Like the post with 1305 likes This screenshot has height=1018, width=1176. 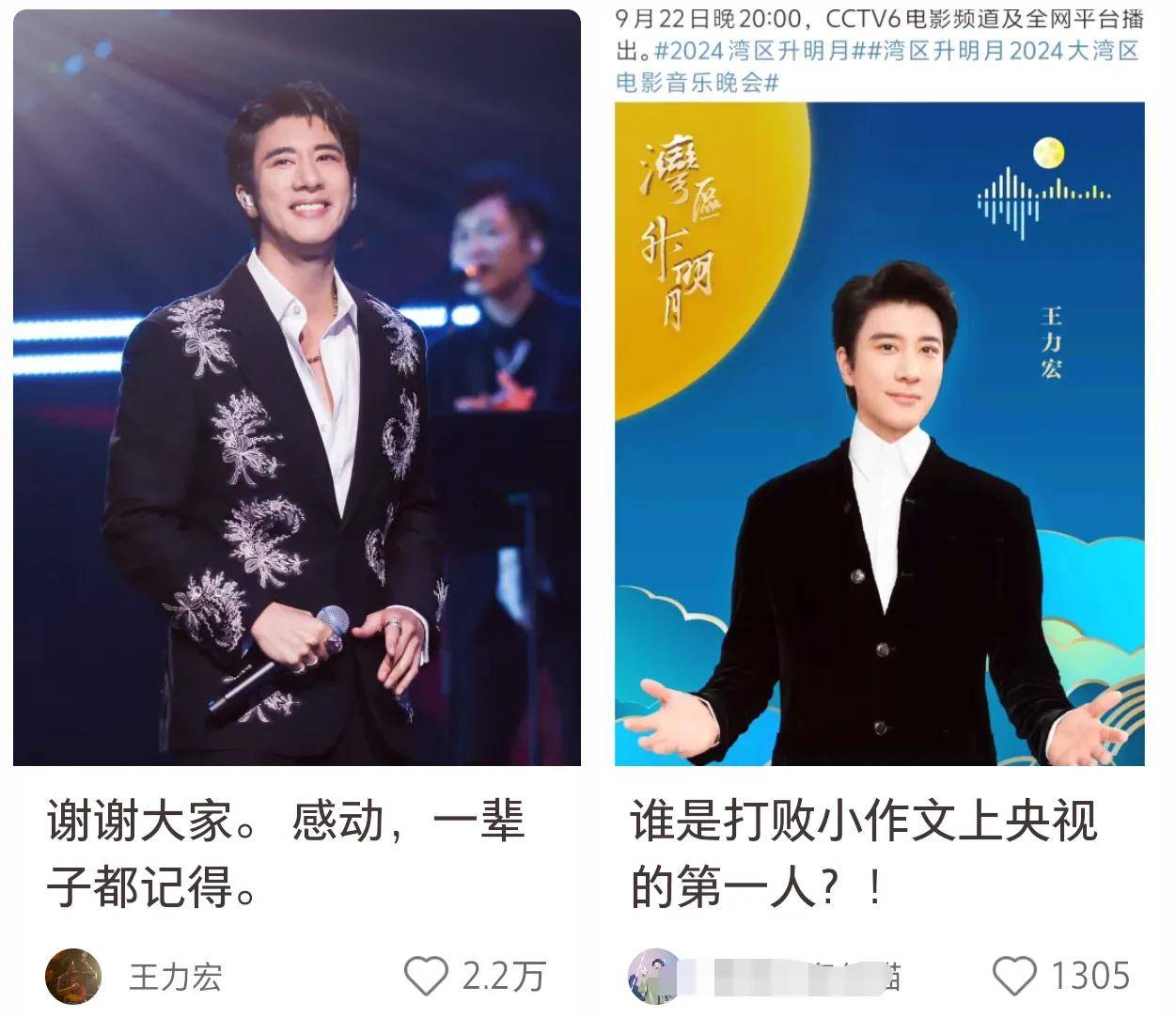coord(1014,976)
